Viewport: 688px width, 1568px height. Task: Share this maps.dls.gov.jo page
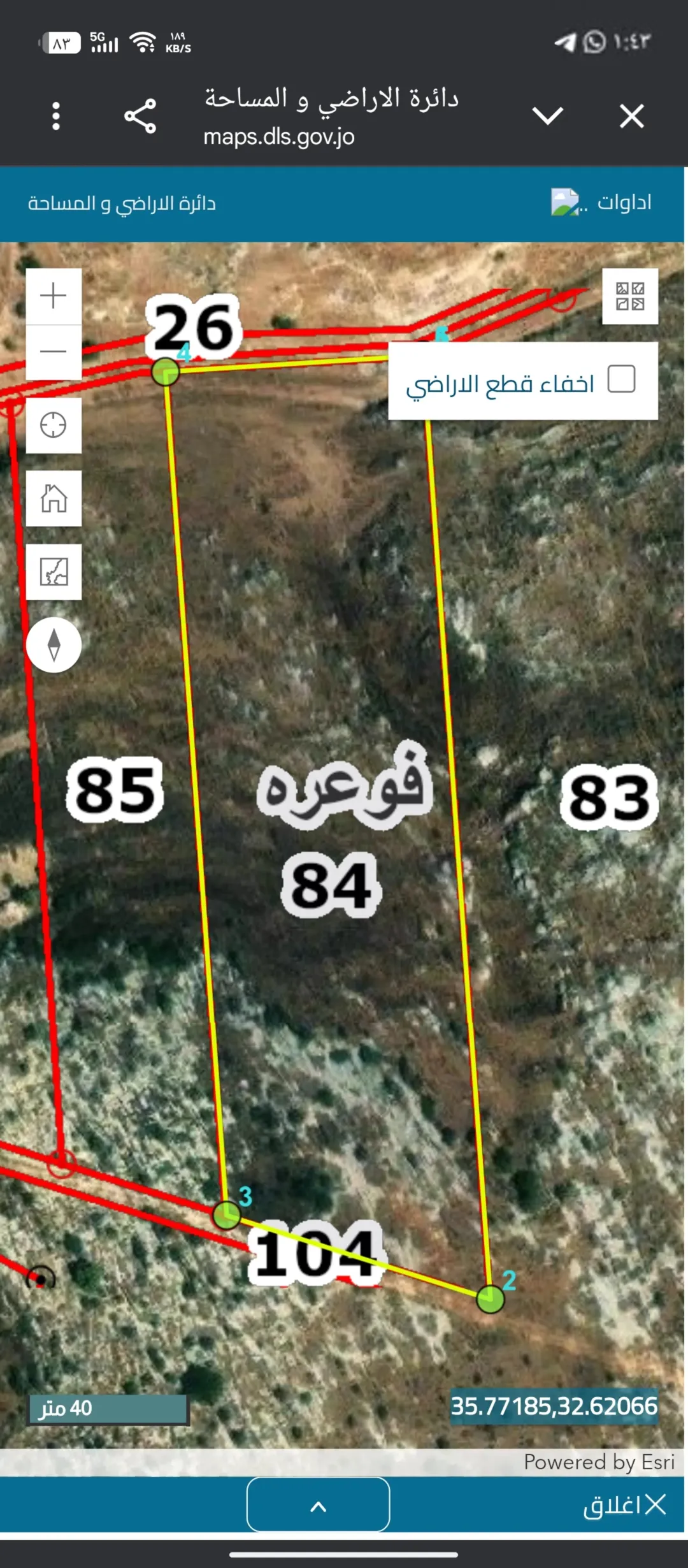coord(140,116)
